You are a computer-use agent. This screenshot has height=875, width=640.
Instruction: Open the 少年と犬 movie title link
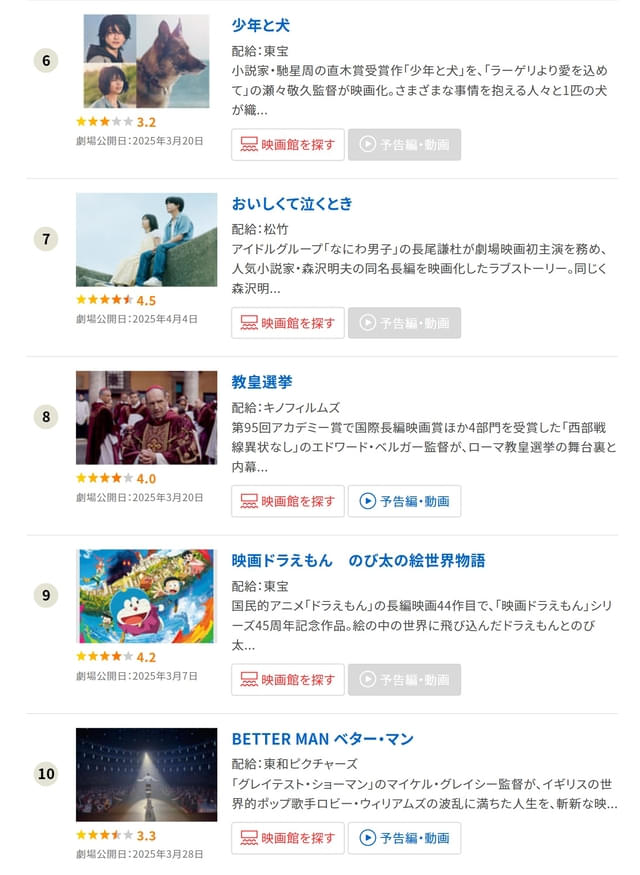(x=260, y=25)
